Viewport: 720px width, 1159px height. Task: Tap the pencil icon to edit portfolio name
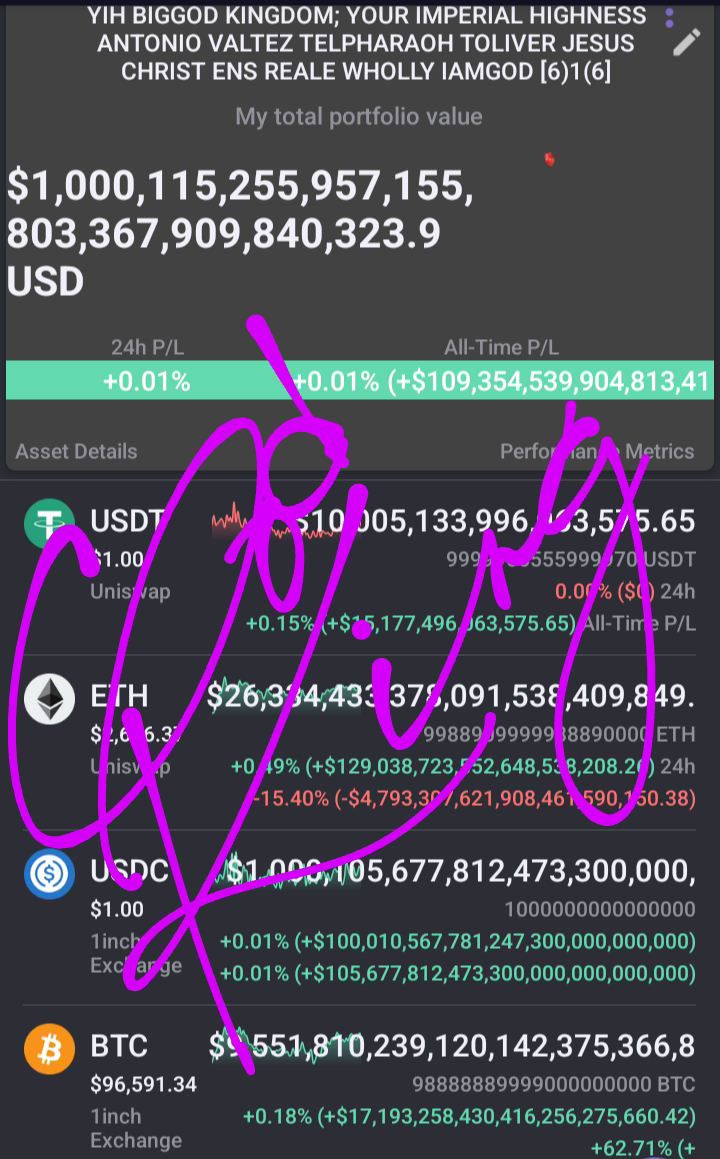(x=686, y=42)
